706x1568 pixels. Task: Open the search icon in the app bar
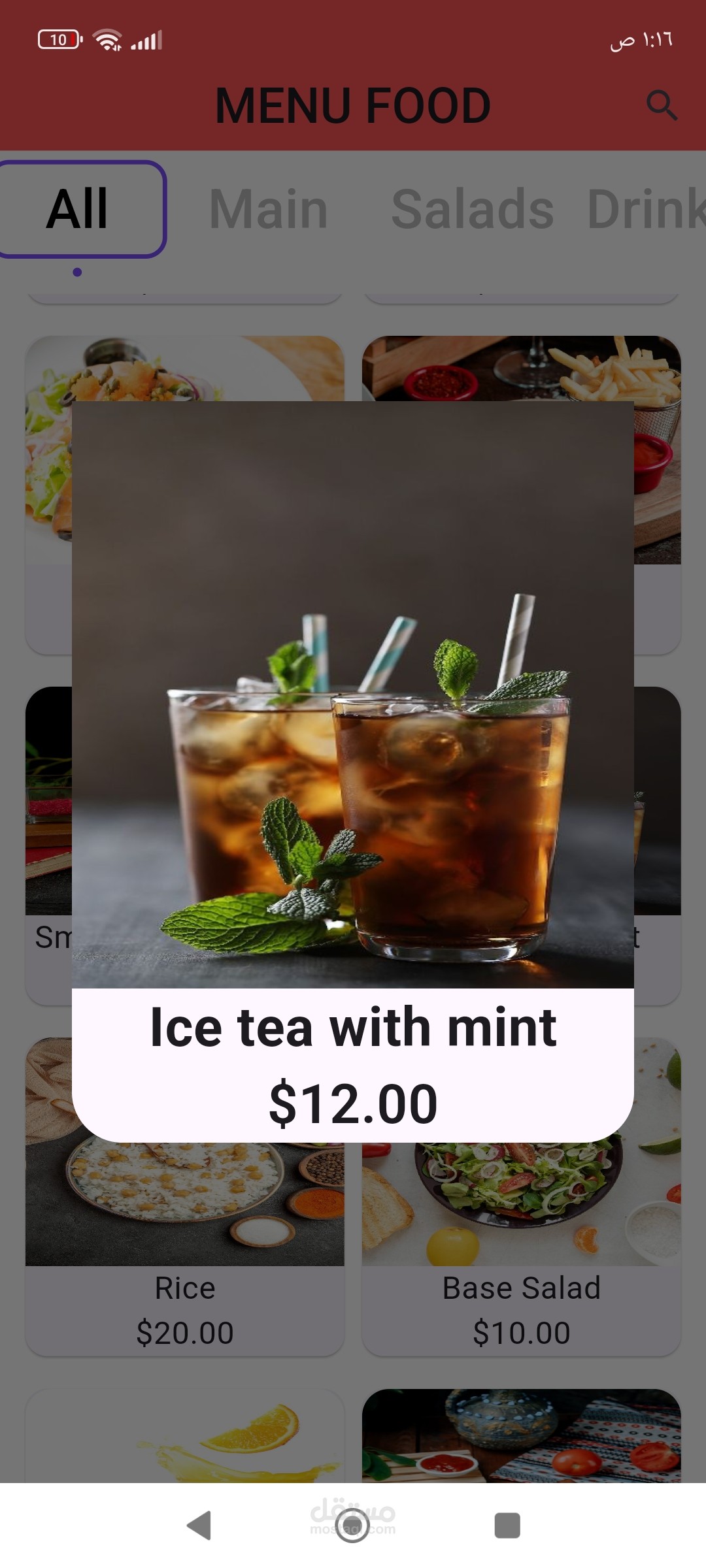[661, 105]
